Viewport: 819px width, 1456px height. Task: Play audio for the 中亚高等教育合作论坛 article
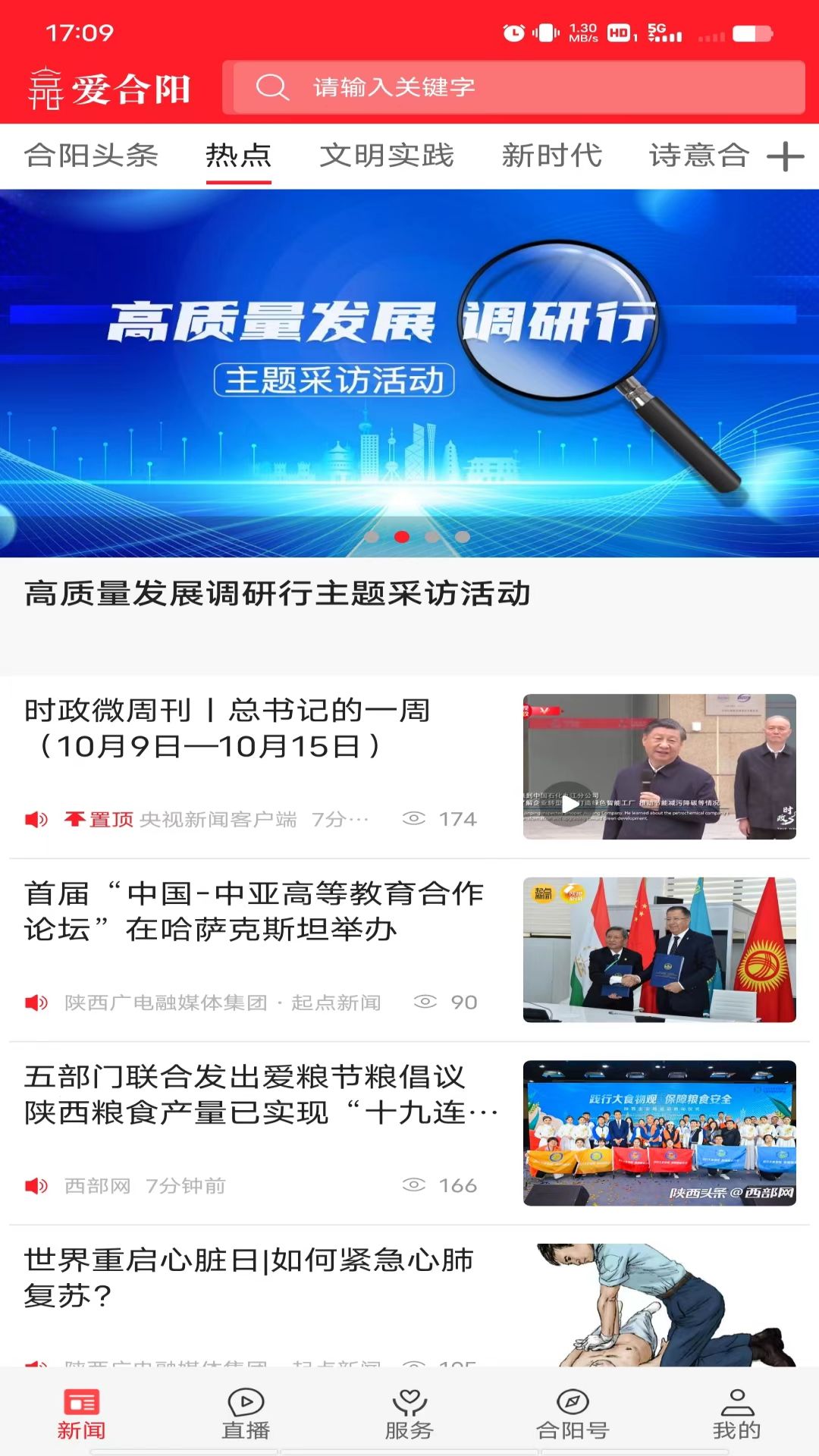click(36, 1003)
